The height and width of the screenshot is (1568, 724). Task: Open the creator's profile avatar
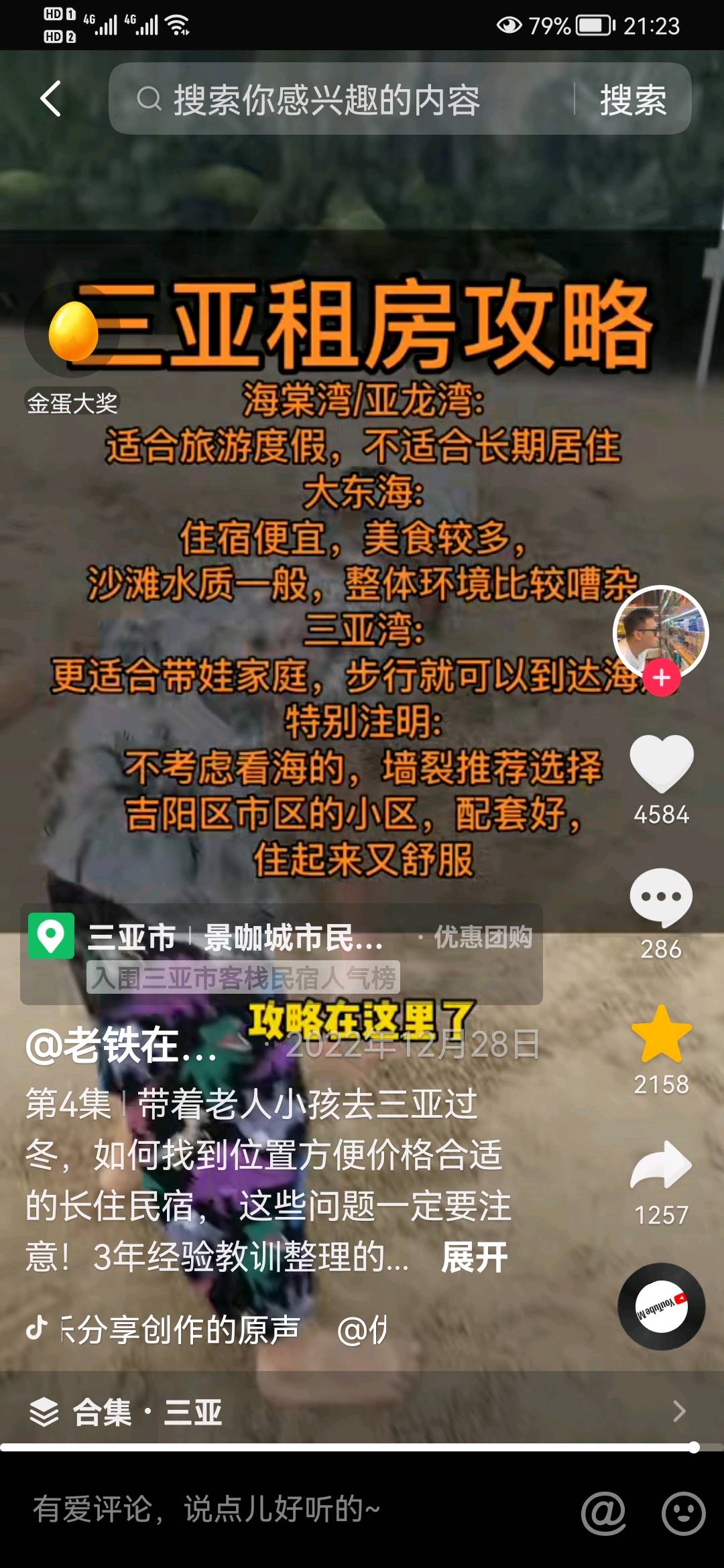click(x=660, y=631)
